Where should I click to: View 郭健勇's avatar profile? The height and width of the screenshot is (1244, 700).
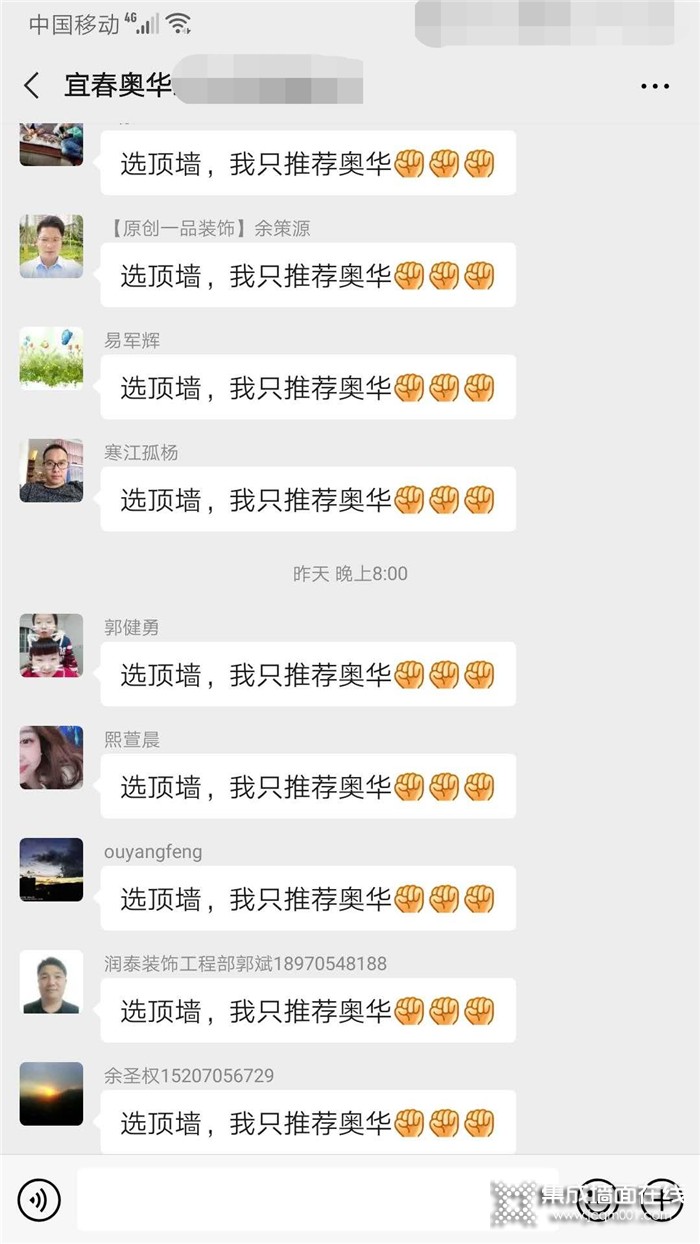coord(51,646)
